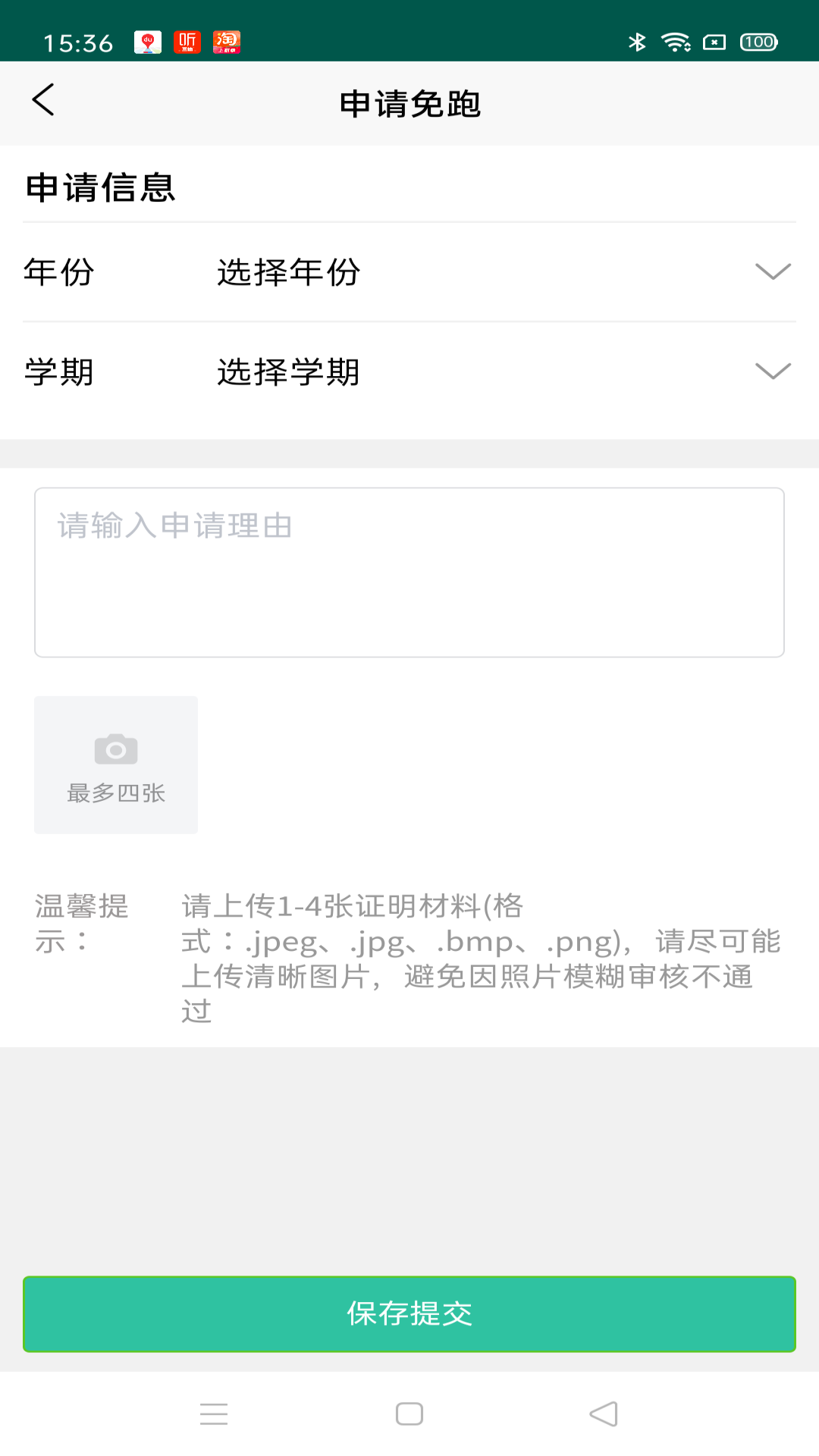This screenshot has height=1456, width=819.
Task: Tap the back arrow to leave 申请免跑
Action: (42, 99)
